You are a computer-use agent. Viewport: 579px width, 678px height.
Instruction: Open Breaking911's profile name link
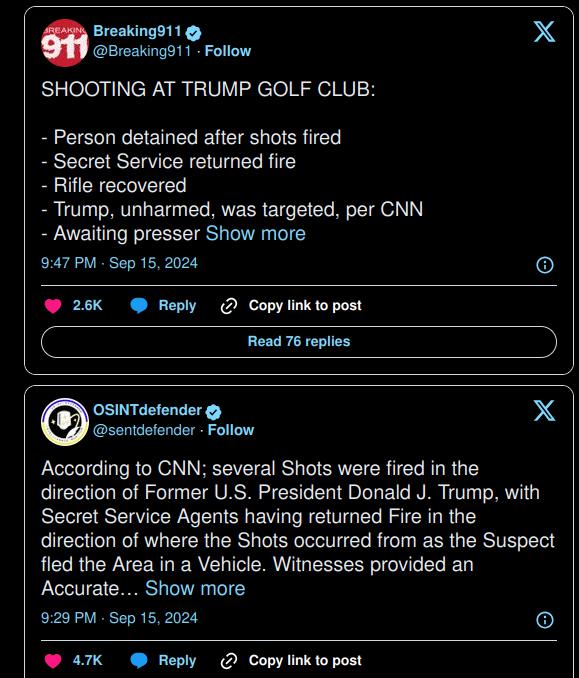(x=137, y=31)
